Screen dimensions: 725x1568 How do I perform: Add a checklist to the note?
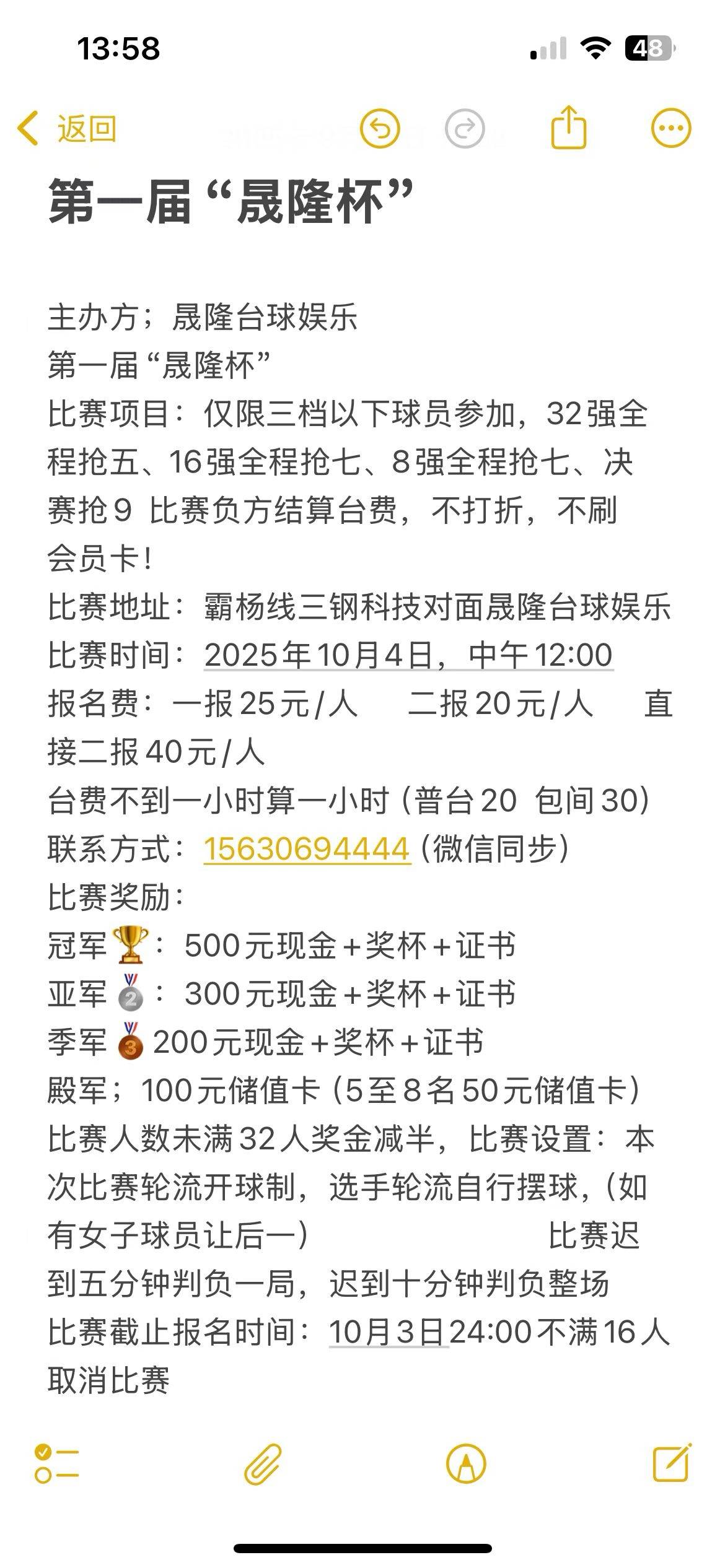pos(56,1465)
